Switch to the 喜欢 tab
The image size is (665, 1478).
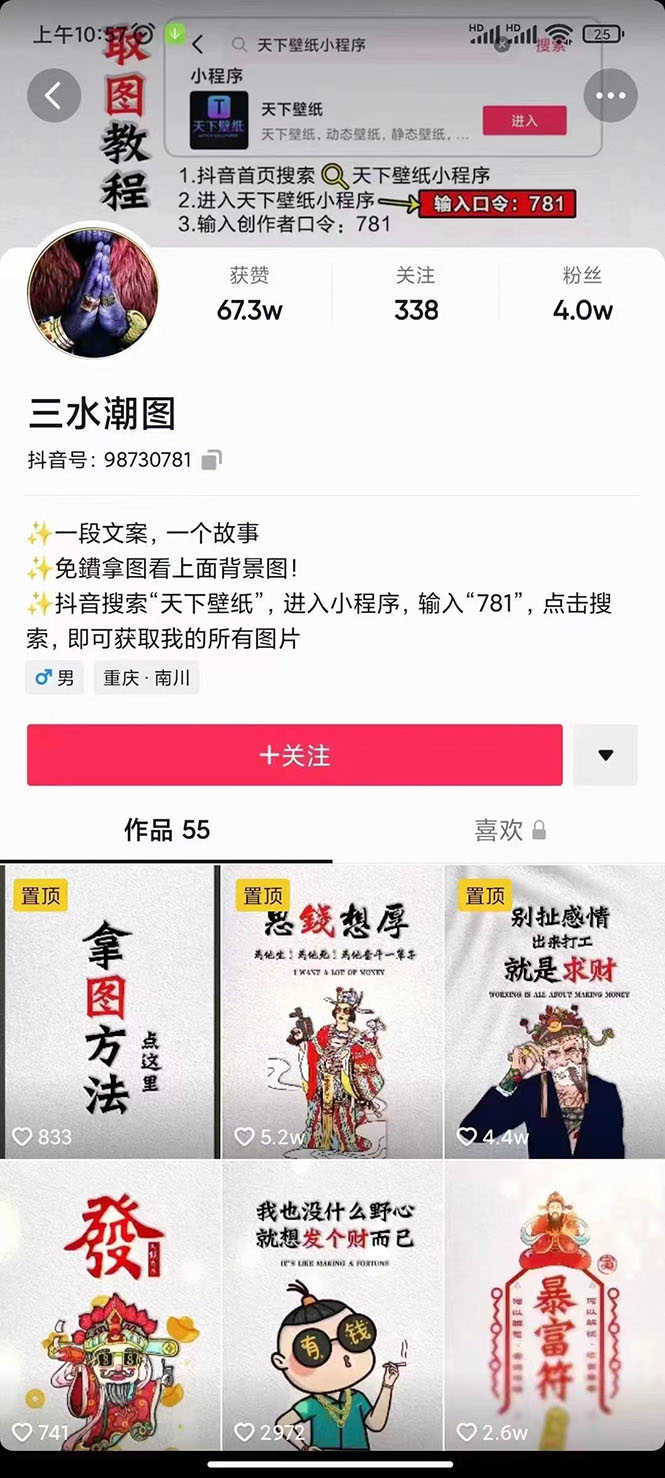509,830
